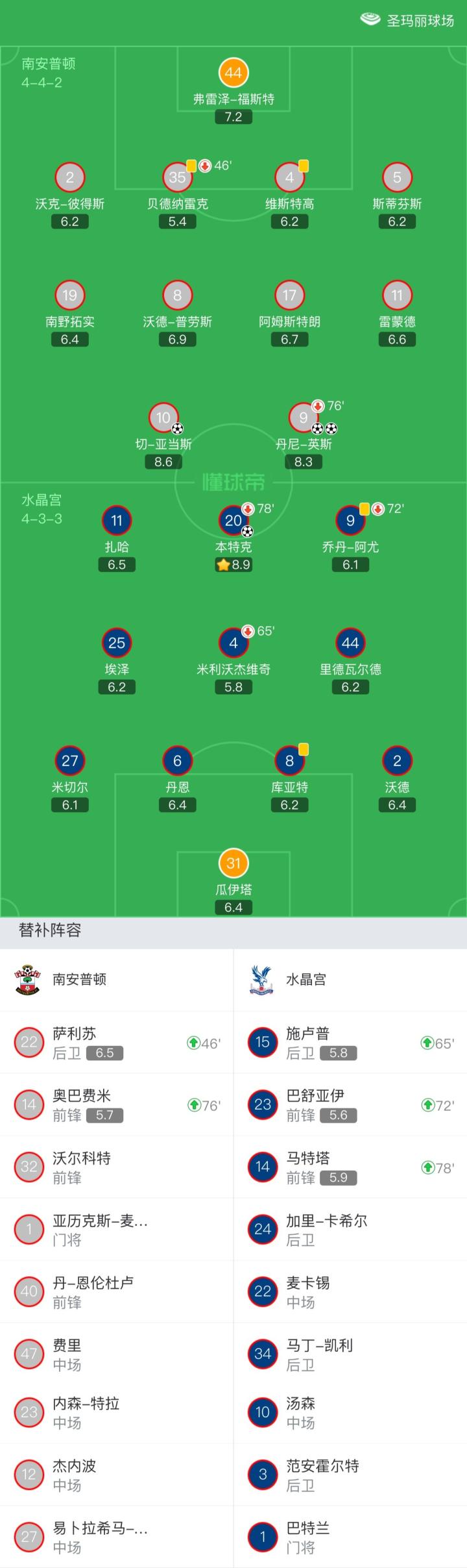
Task: Open 库亚特 player profile
Action: click(x=289, y=761)
